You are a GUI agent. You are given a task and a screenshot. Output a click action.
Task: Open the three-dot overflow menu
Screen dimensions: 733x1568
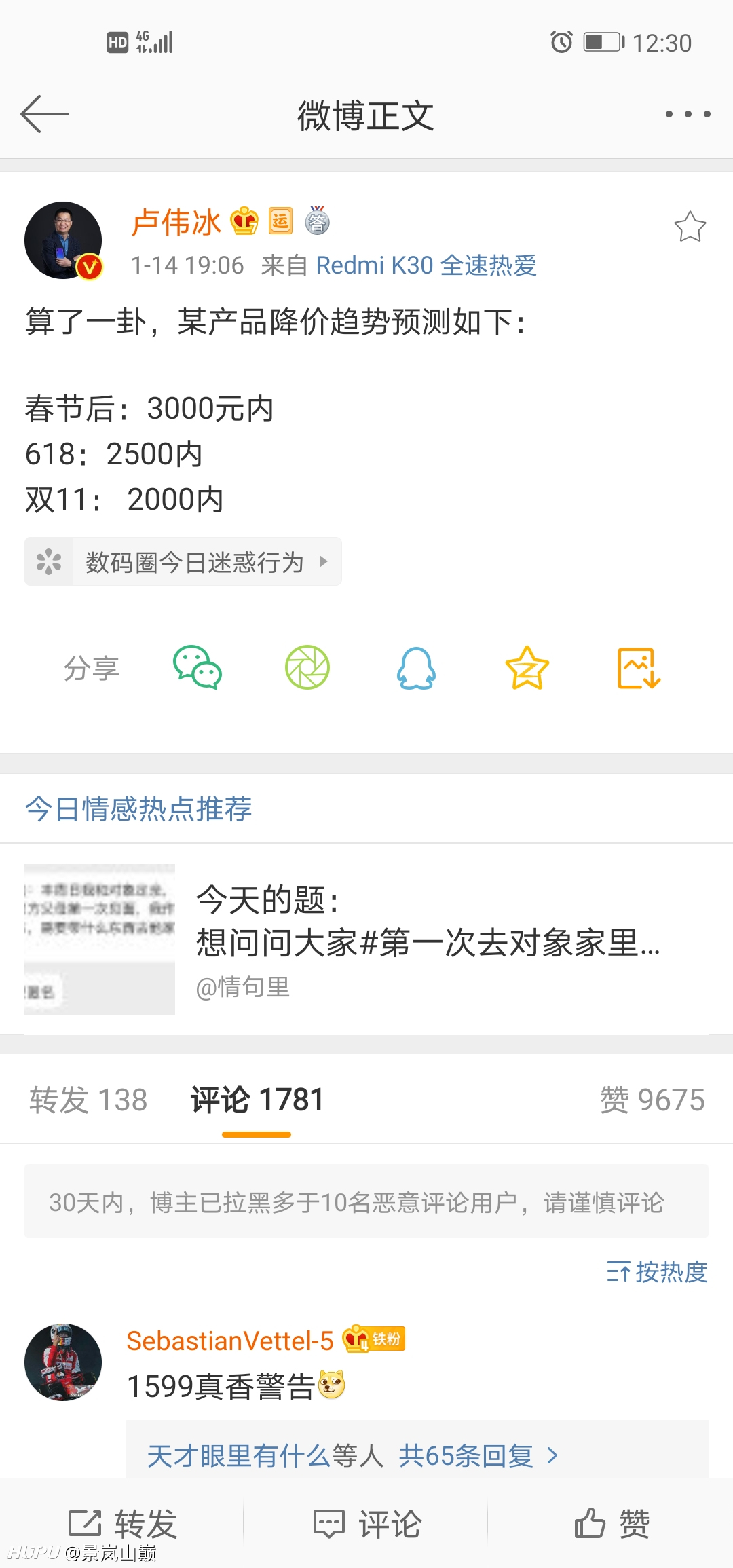(x=688, y=114)
